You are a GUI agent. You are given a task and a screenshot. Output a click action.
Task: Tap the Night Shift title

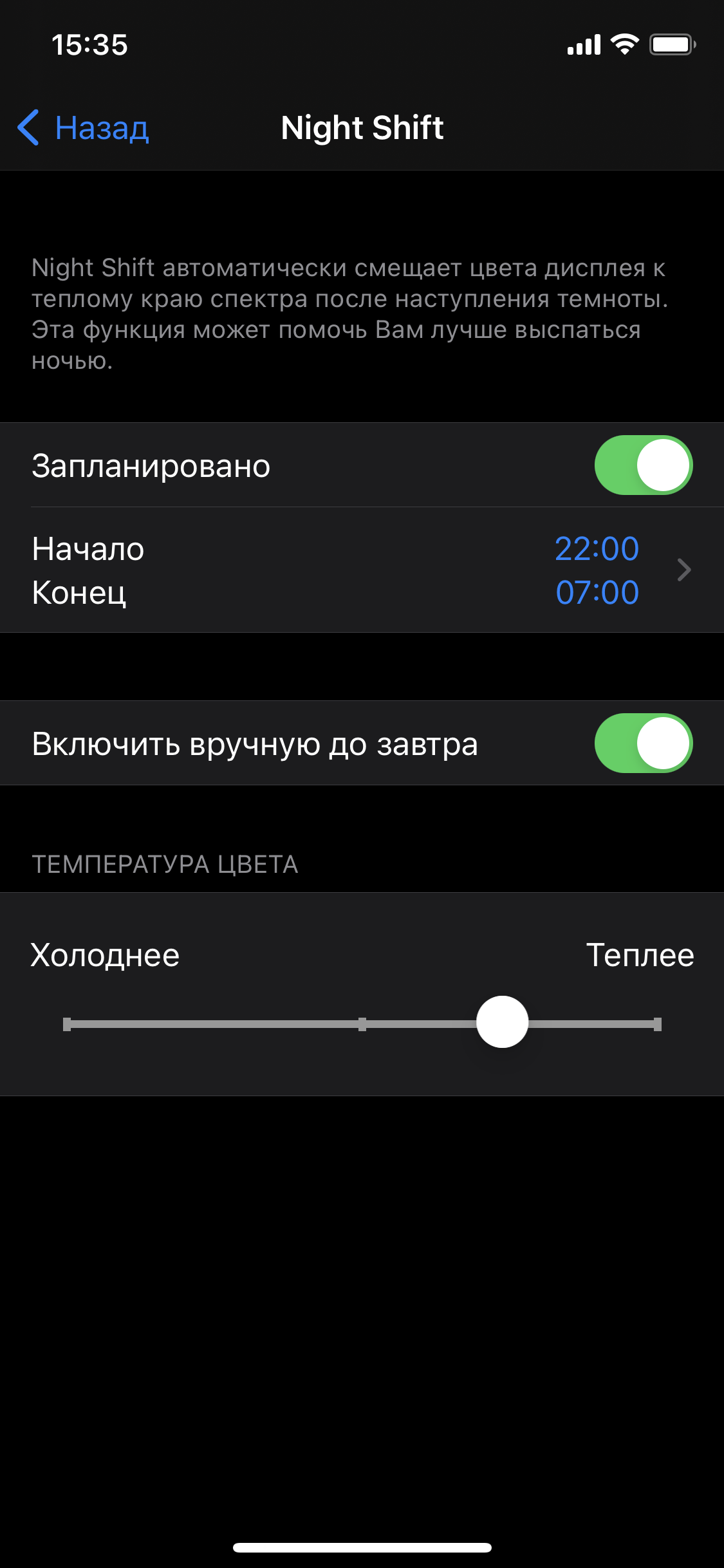click(x=362, y=128)
